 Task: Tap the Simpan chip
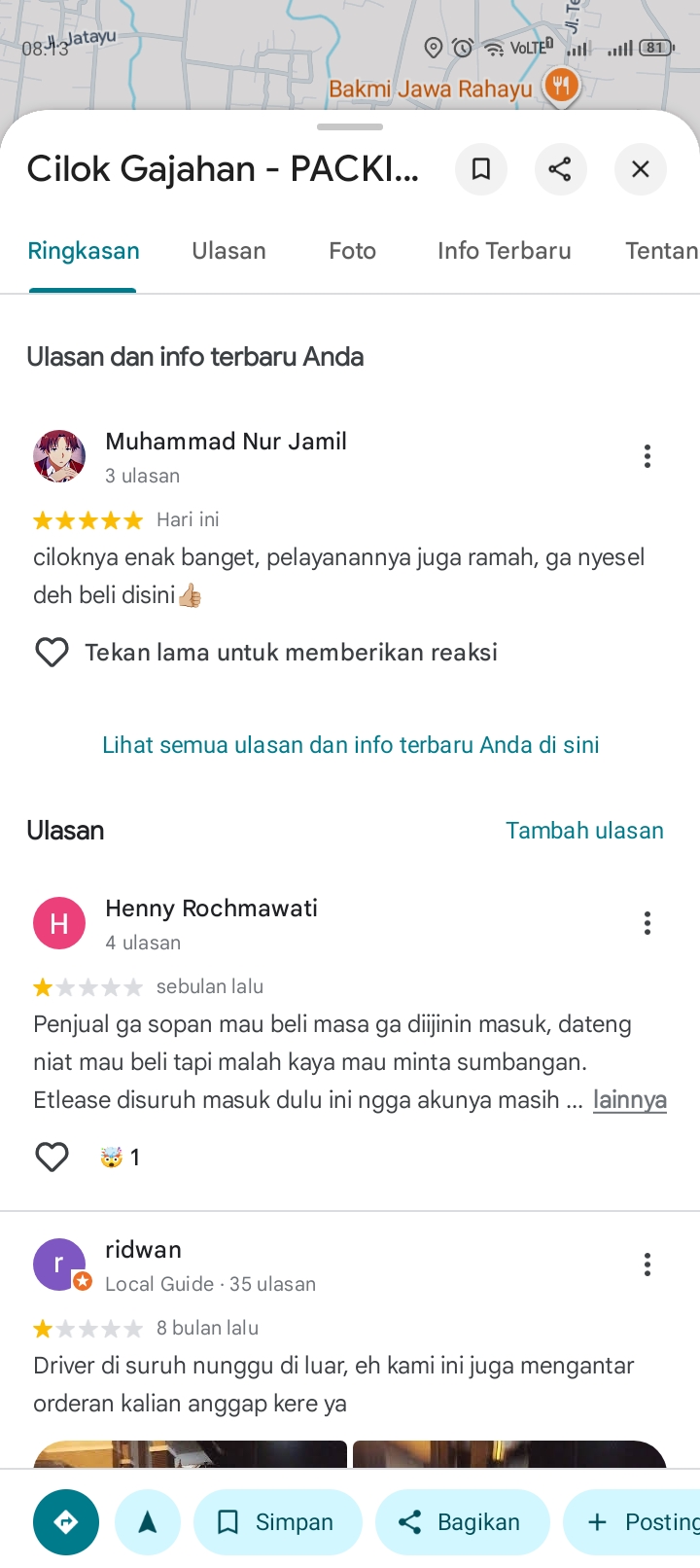click(x=278, y=1522)
